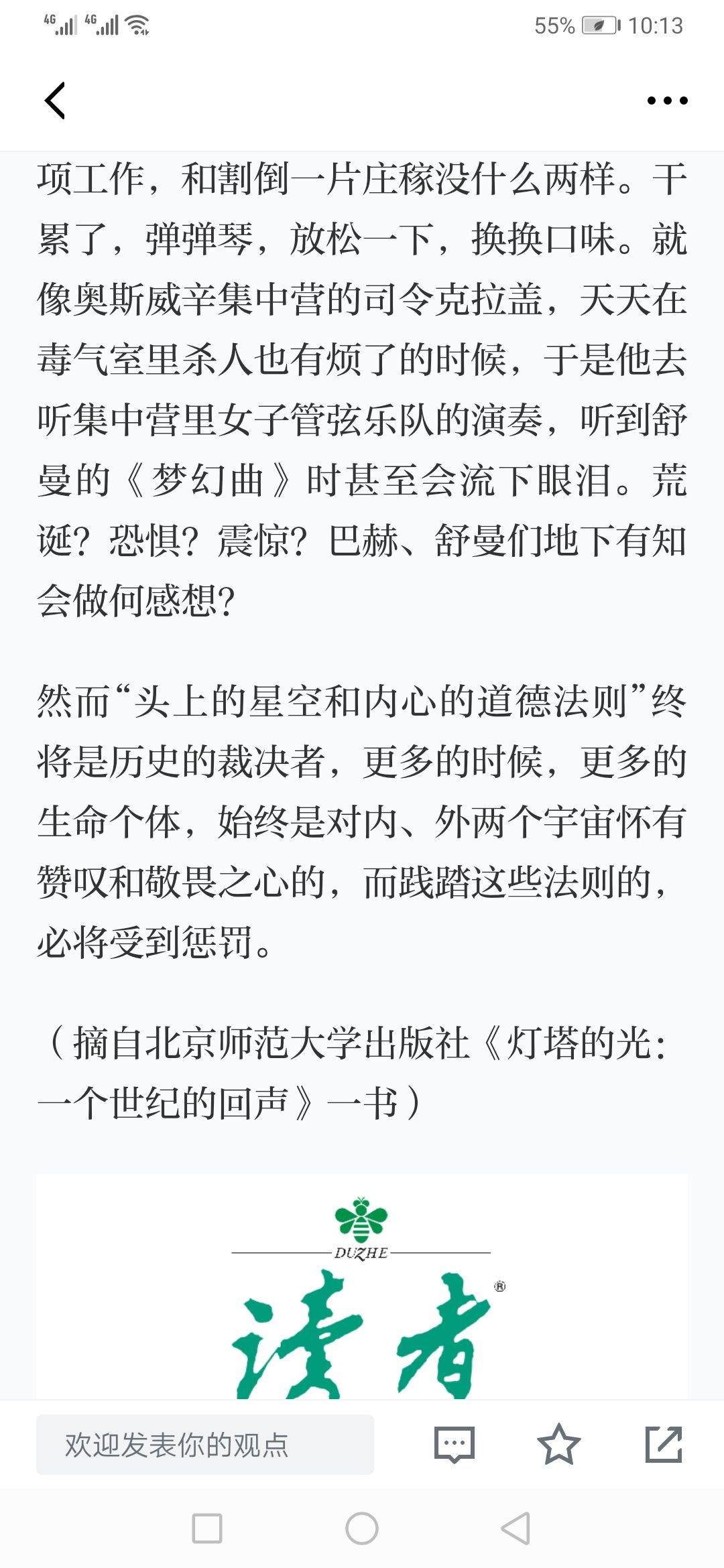Open recent apps with the square button
This screenshot has width=724, height=1568.
[x=207, y=1528]
